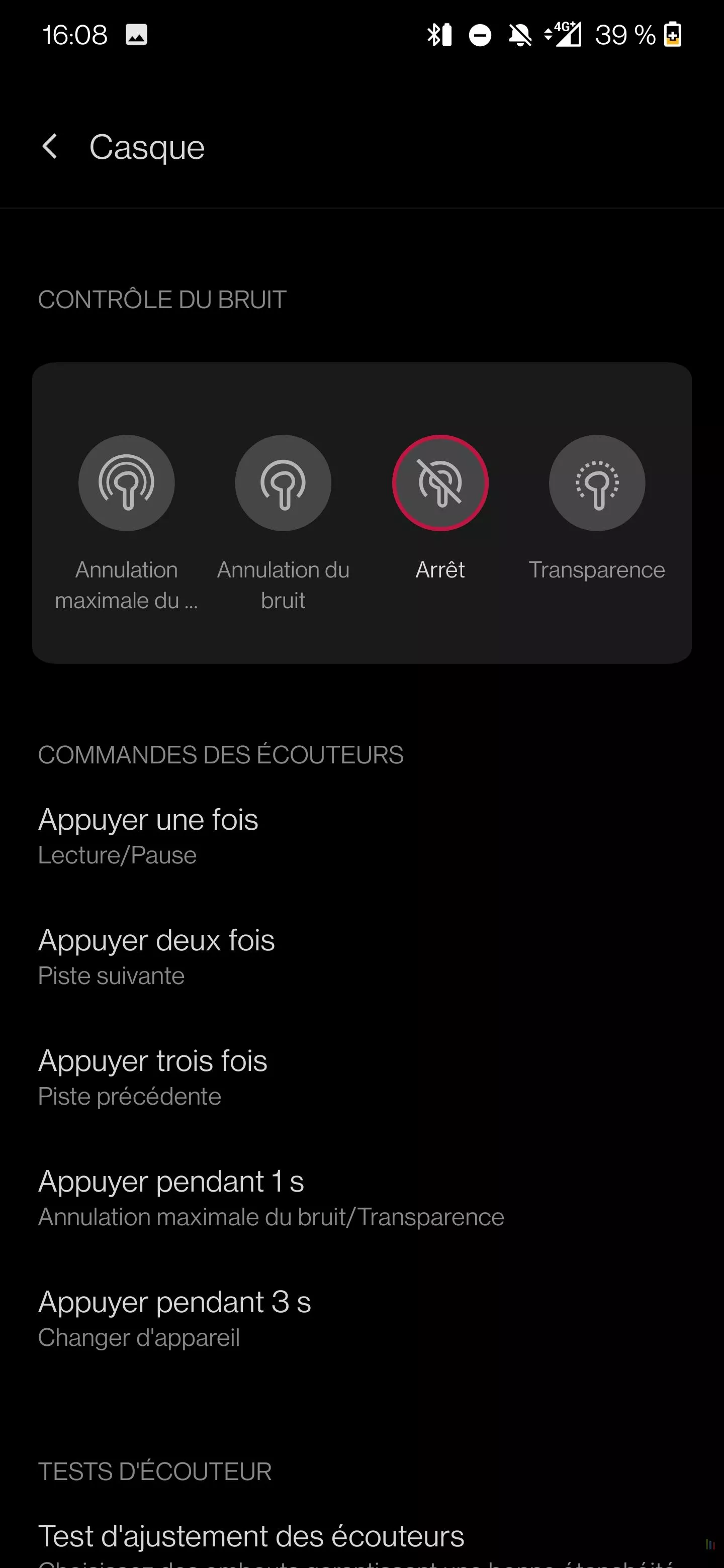Go back from the Casque screen
This screenshot has width=724, height=1568.
click(50, 147)
